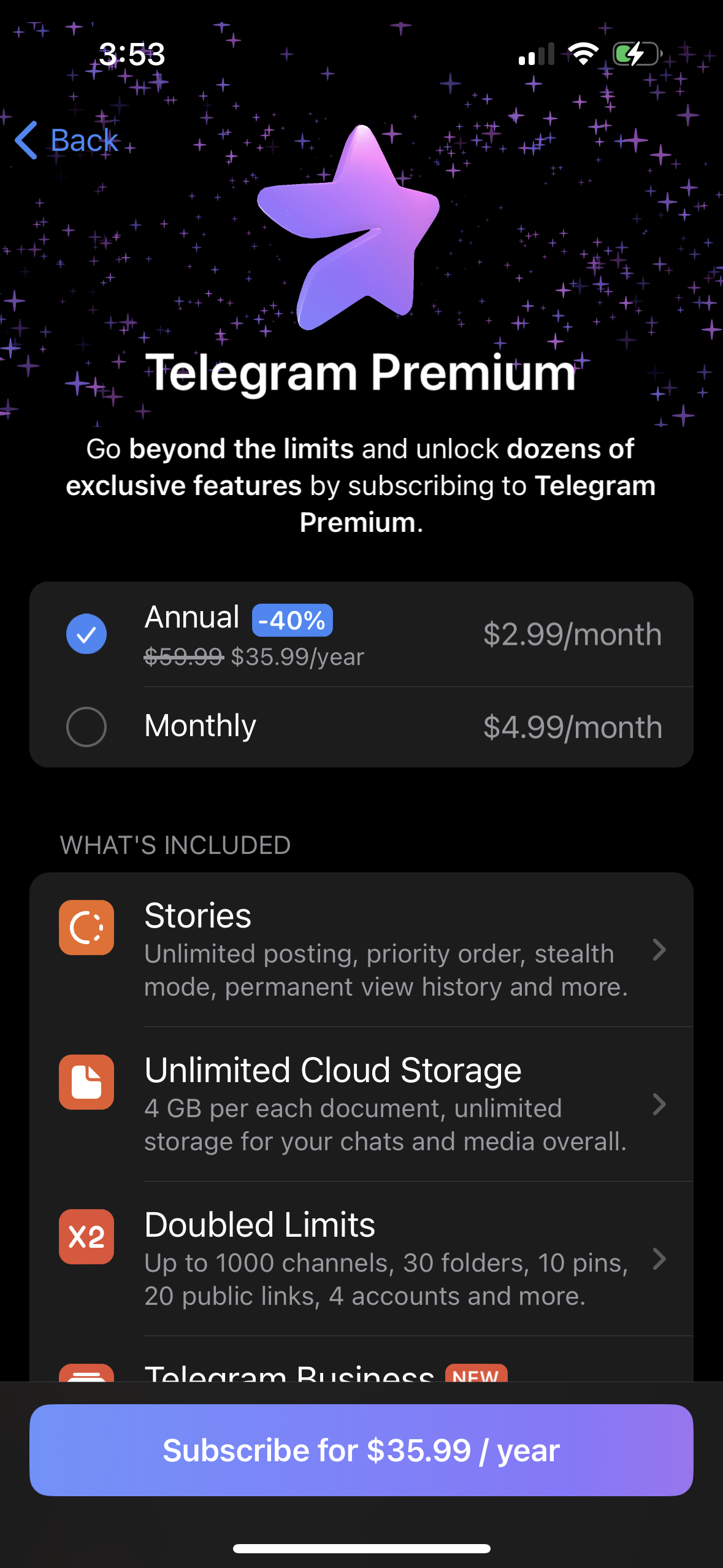
Task: Tap the cellular signal indicator
Action: point(537,54)
